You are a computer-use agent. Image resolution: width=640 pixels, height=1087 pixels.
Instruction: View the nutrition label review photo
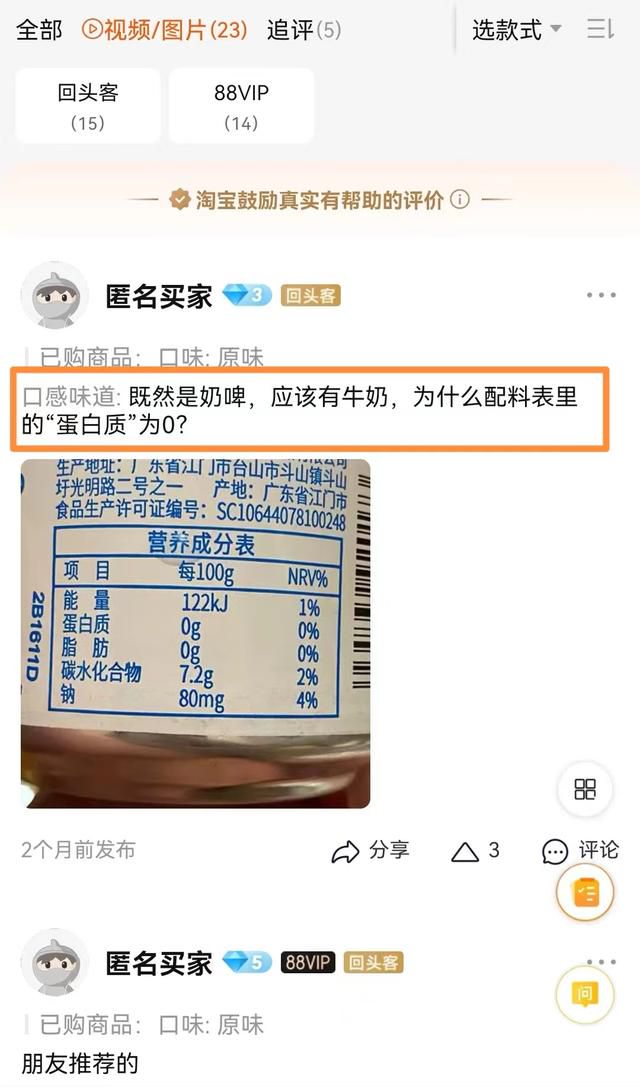[196, 633]
